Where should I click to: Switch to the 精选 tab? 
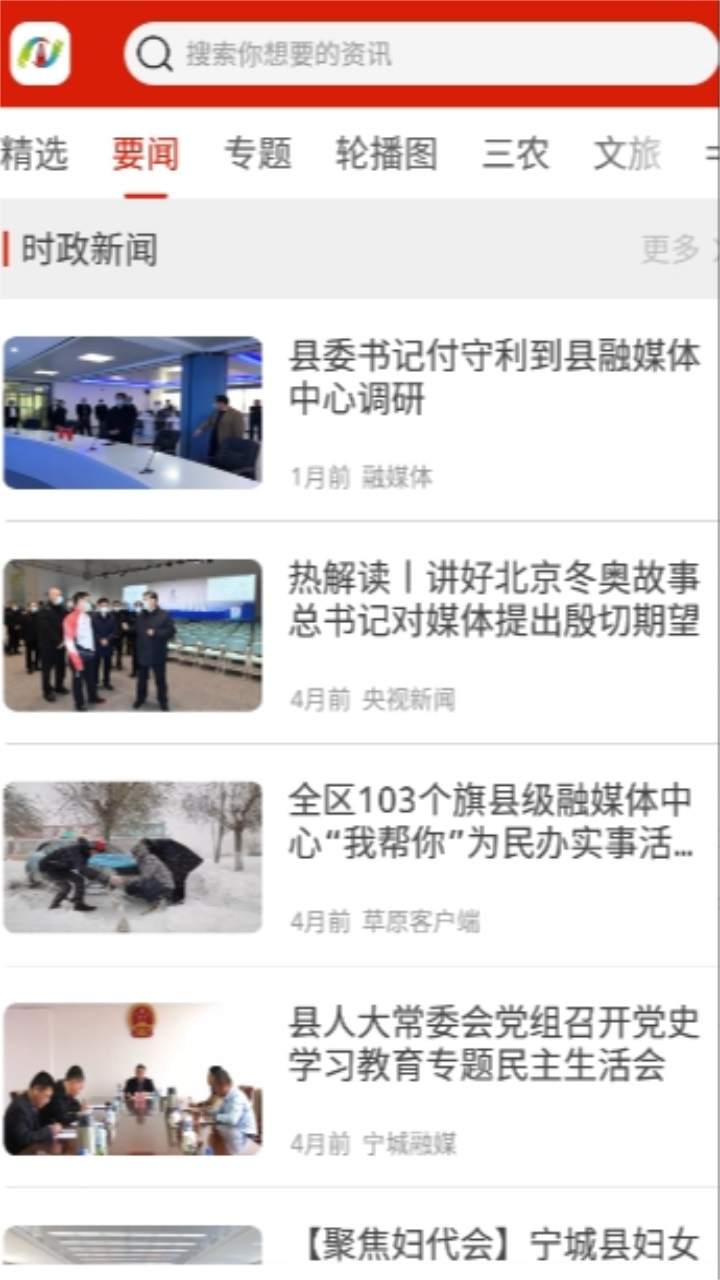(34, 155)
